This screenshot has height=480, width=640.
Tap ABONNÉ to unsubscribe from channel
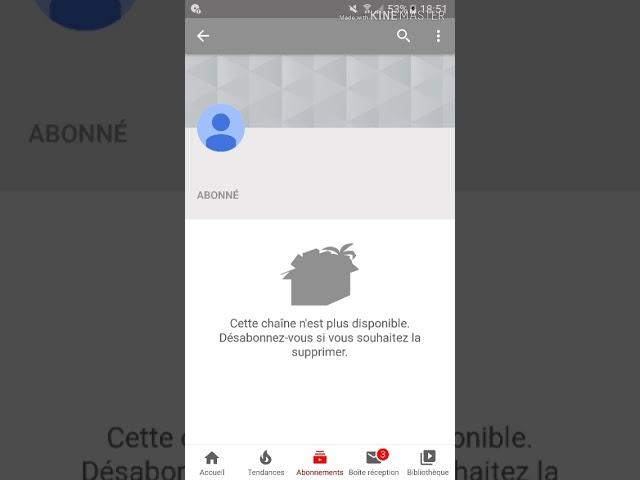point(218,196)
